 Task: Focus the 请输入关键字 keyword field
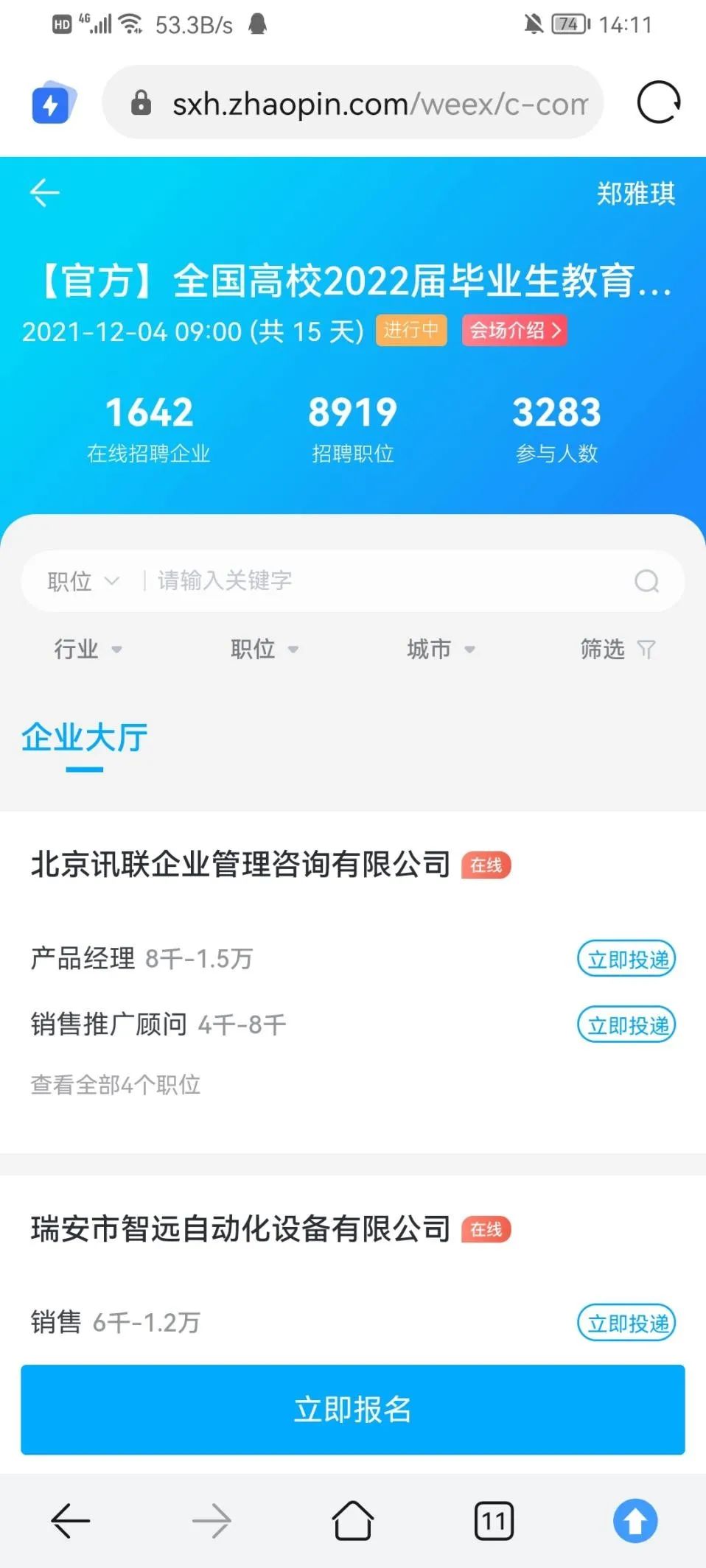pos(383,581)
